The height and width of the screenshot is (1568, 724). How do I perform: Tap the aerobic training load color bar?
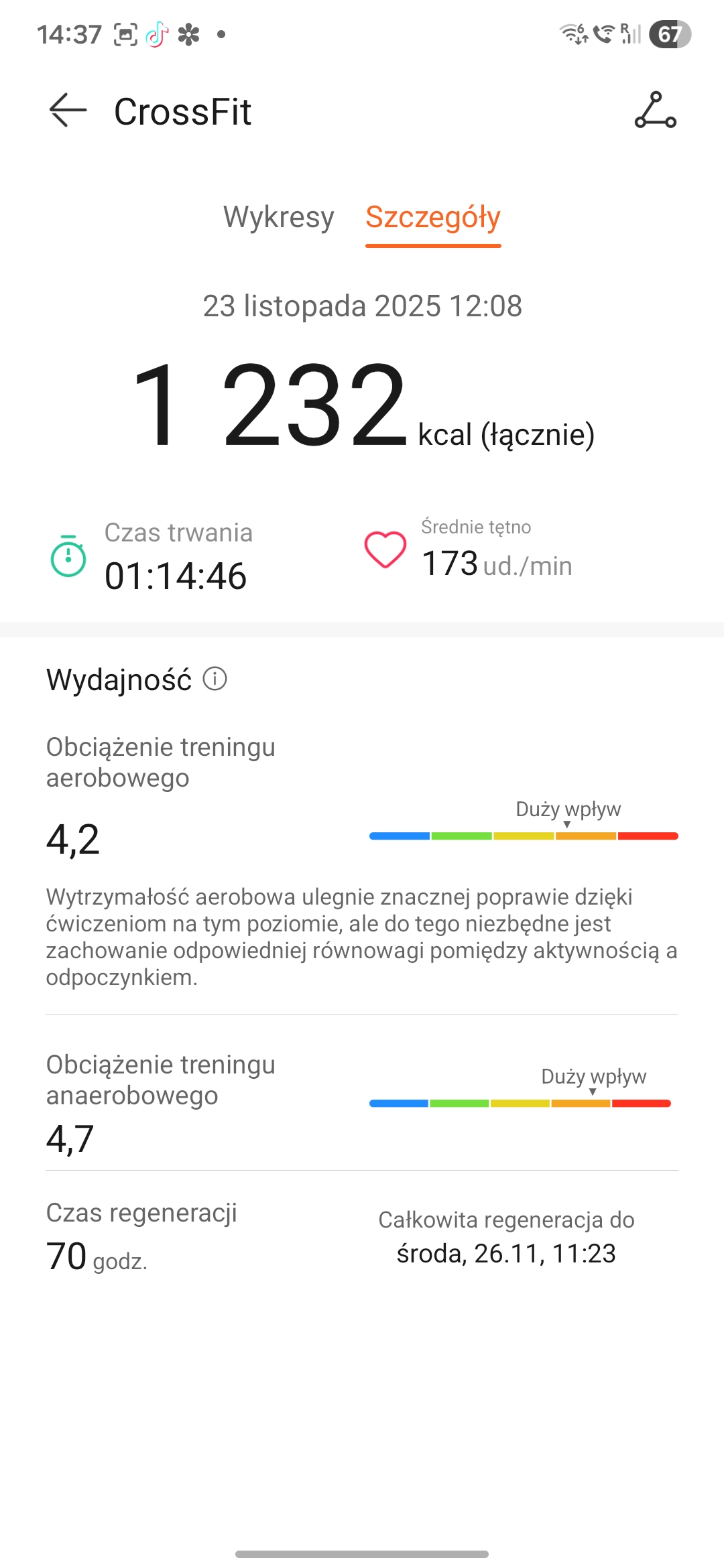[523, 836]
